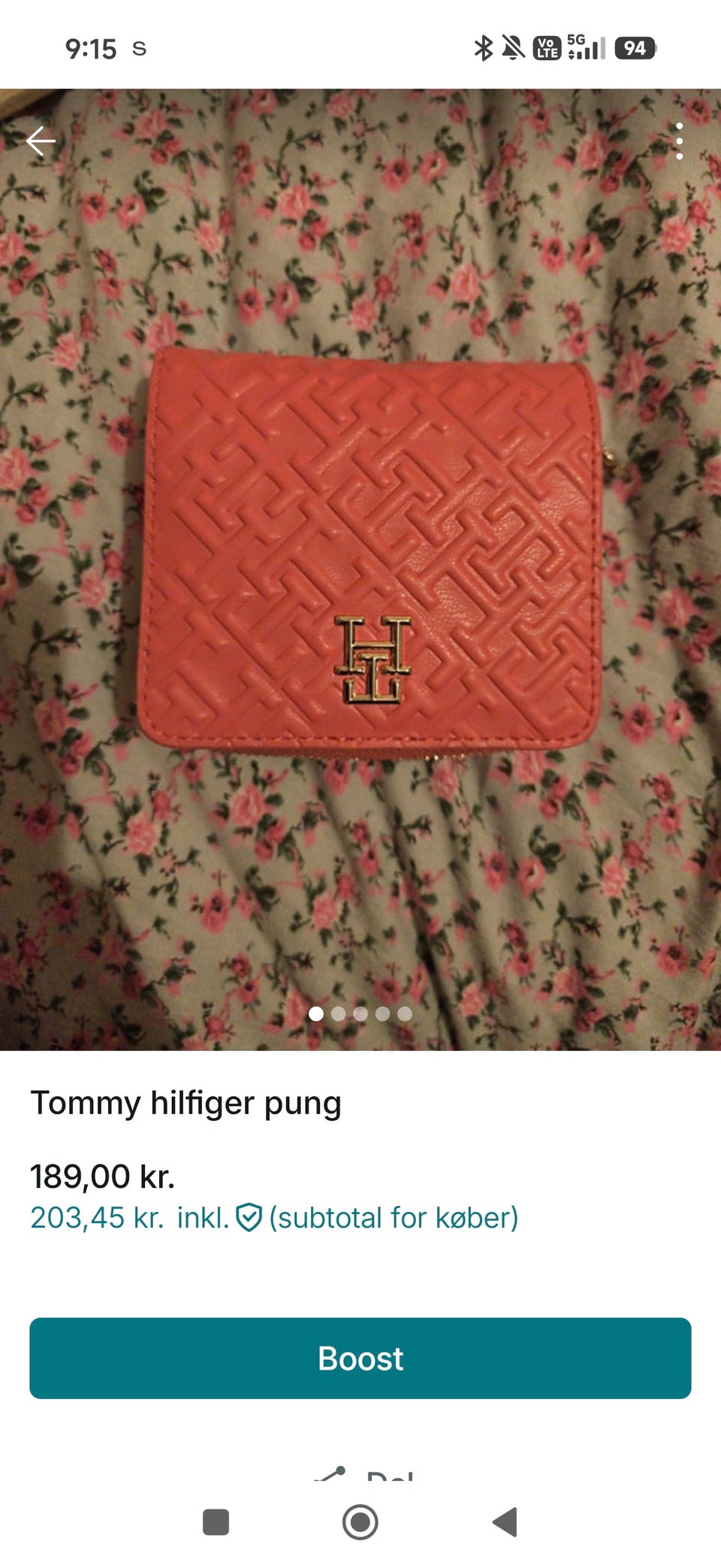Viewport: 721px width, 1568px height.
Task: Tap the Boost button
Action: pyautogui.click(x=360, y=1358)
